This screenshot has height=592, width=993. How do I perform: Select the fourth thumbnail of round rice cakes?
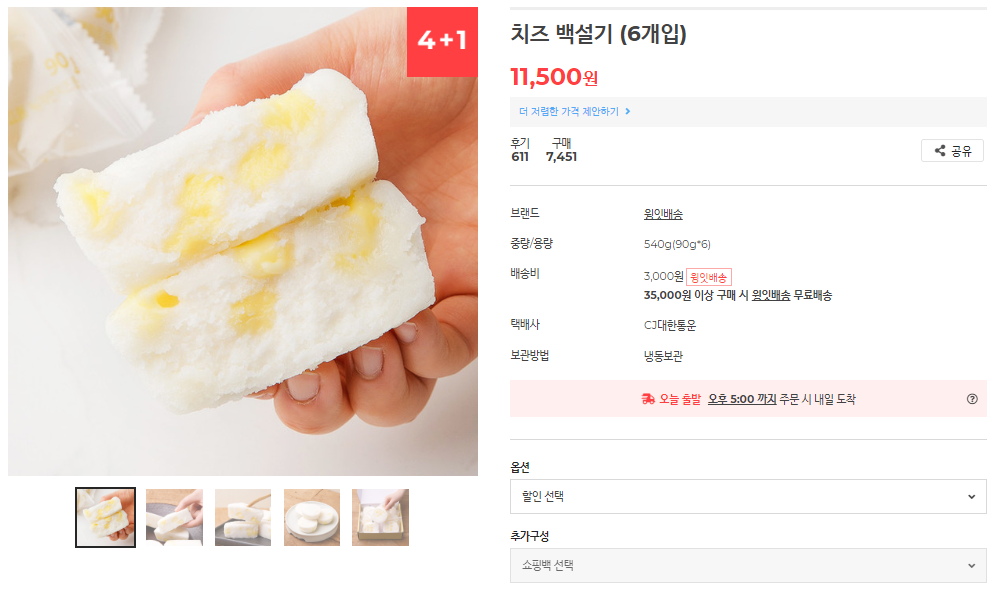(312, 517)
